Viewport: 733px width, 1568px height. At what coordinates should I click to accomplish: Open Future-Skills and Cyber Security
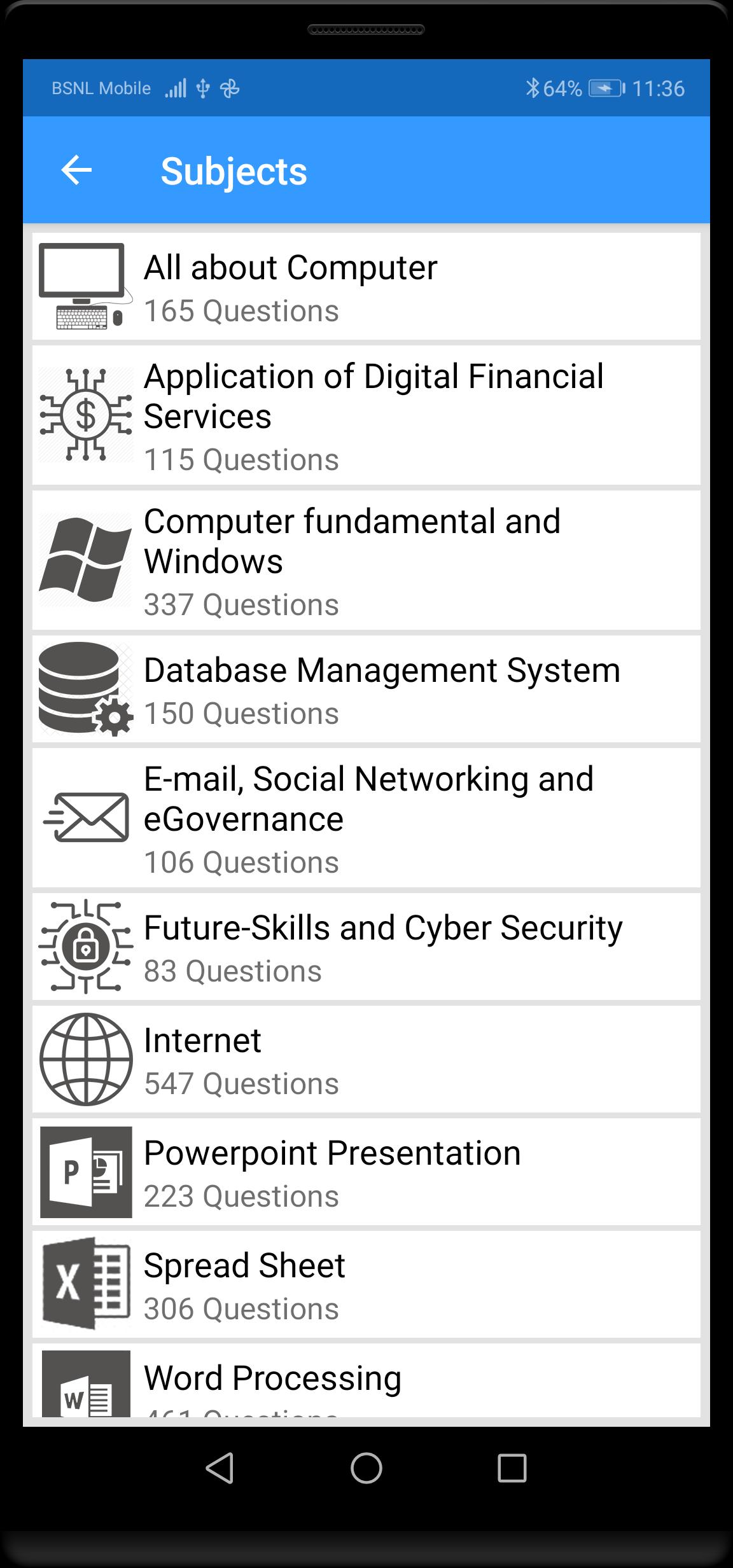coord(366,947)
